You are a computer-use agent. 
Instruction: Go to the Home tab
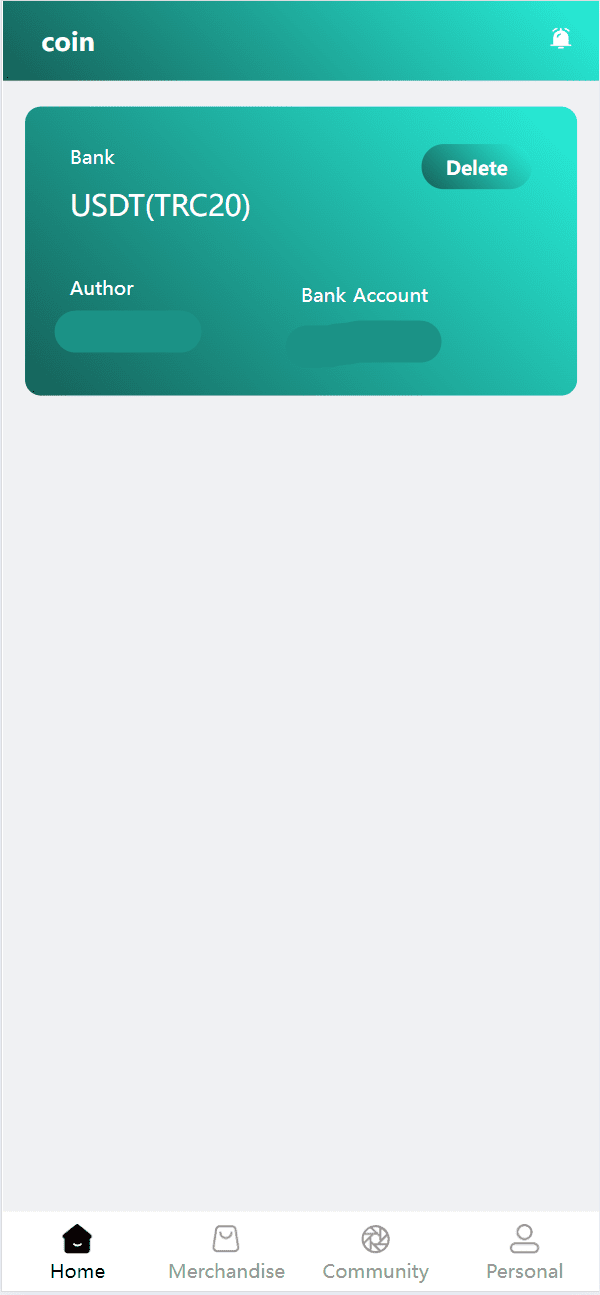(77, 1253)
